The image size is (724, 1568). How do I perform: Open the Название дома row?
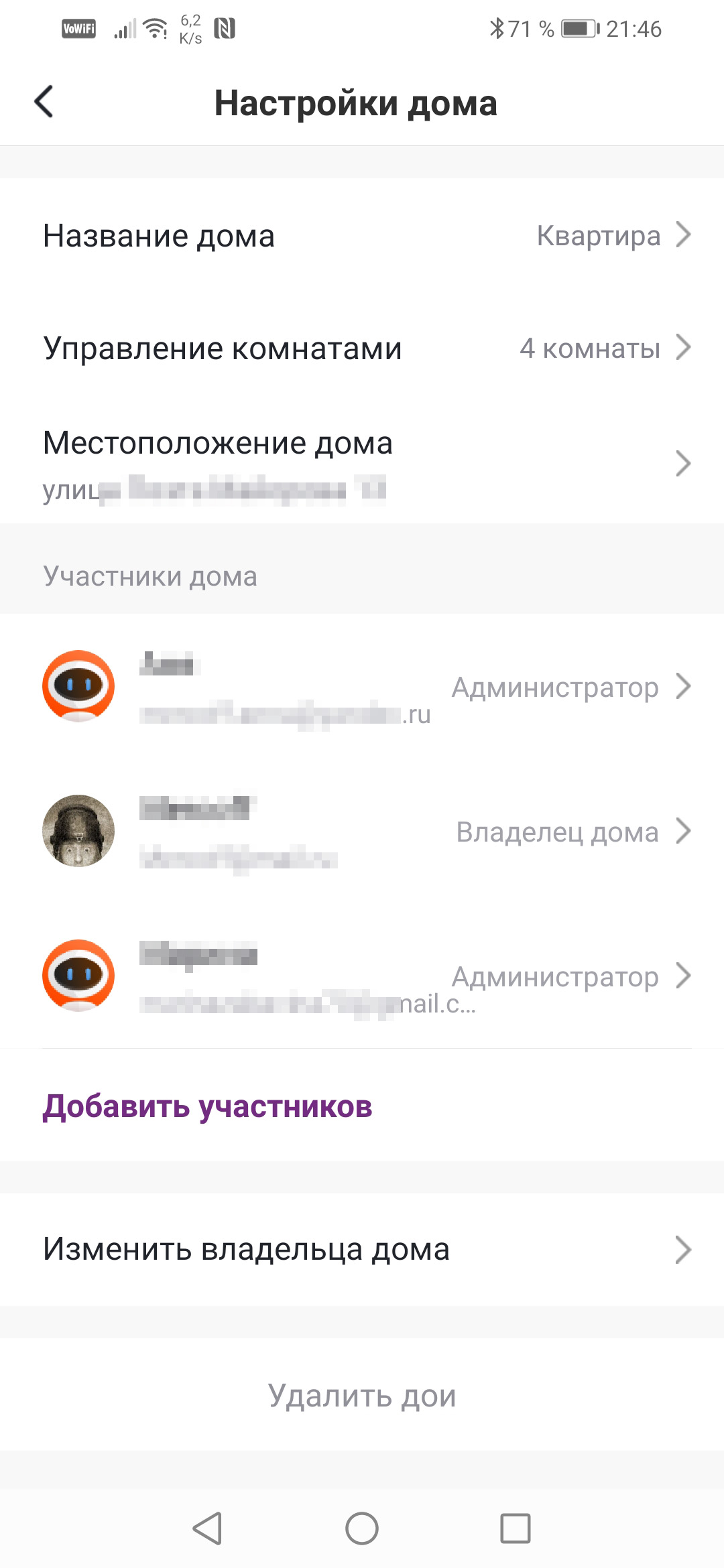pyautogui.click(x=362, y=236)
